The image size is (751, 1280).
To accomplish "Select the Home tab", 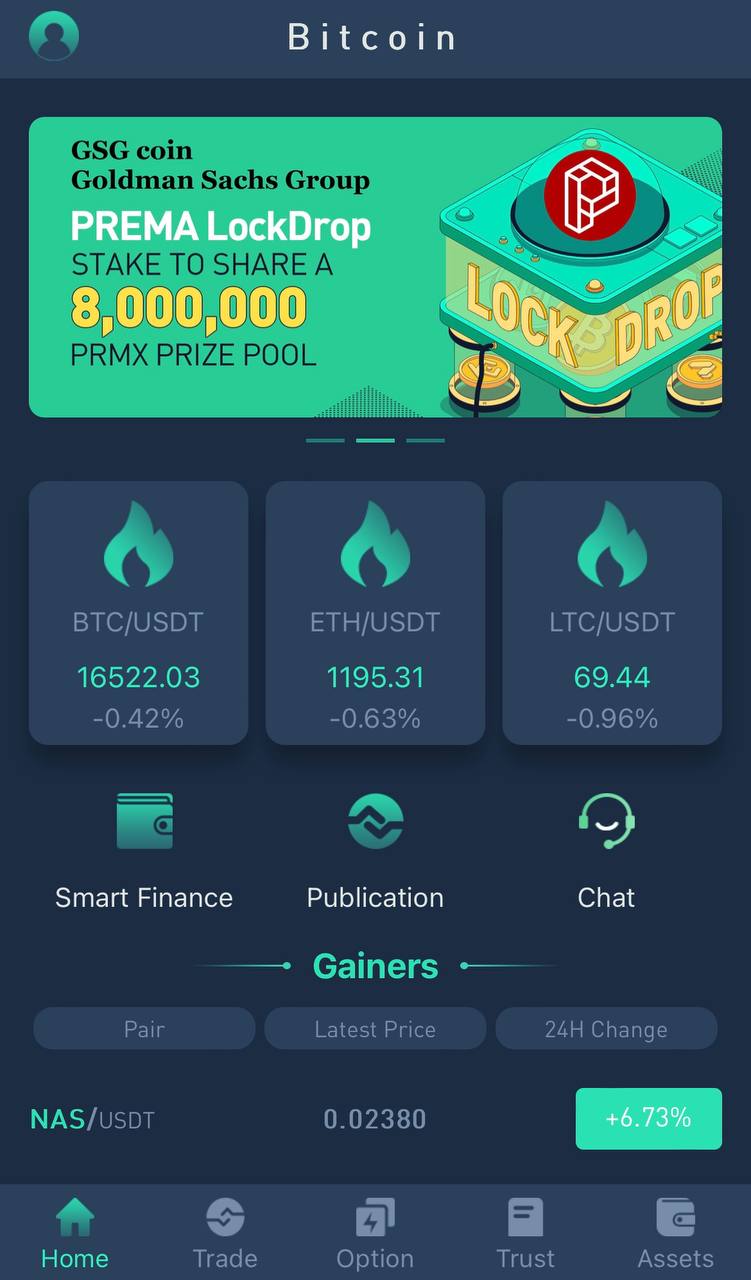I will pos(75,1234).
